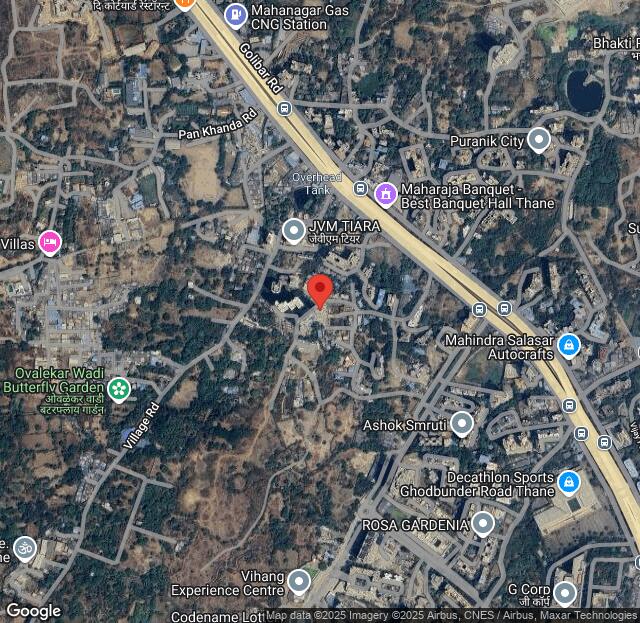Open the Ovalekar Wadi Butterfly Garden marker
This screenshot has width=640, height=623.
click(119, 387)
